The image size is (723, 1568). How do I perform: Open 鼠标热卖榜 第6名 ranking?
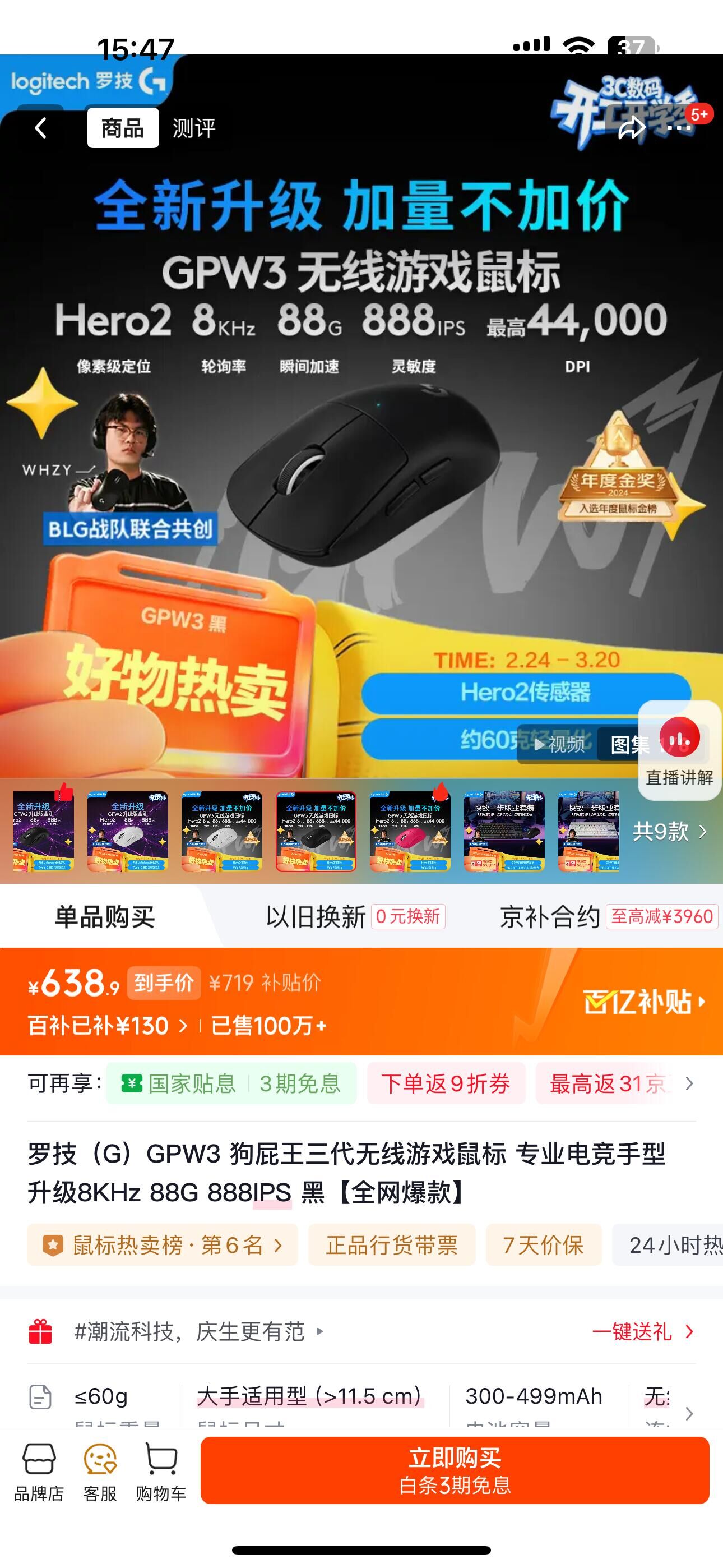[162, 1246]
